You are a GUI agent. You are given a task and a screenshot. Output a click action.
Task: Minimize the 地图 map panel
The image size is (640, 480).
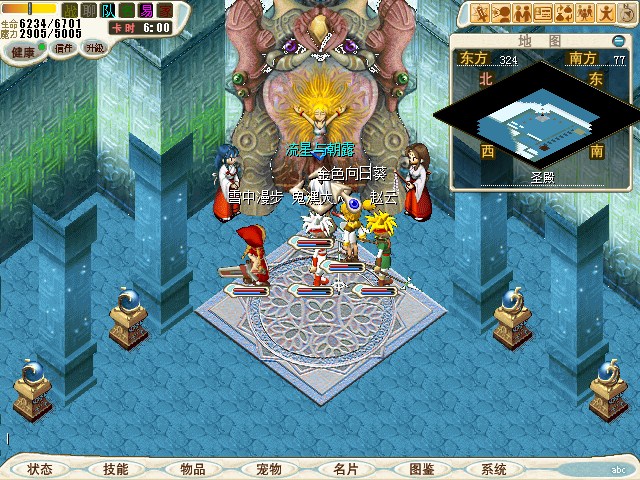[x=628, y=41]
